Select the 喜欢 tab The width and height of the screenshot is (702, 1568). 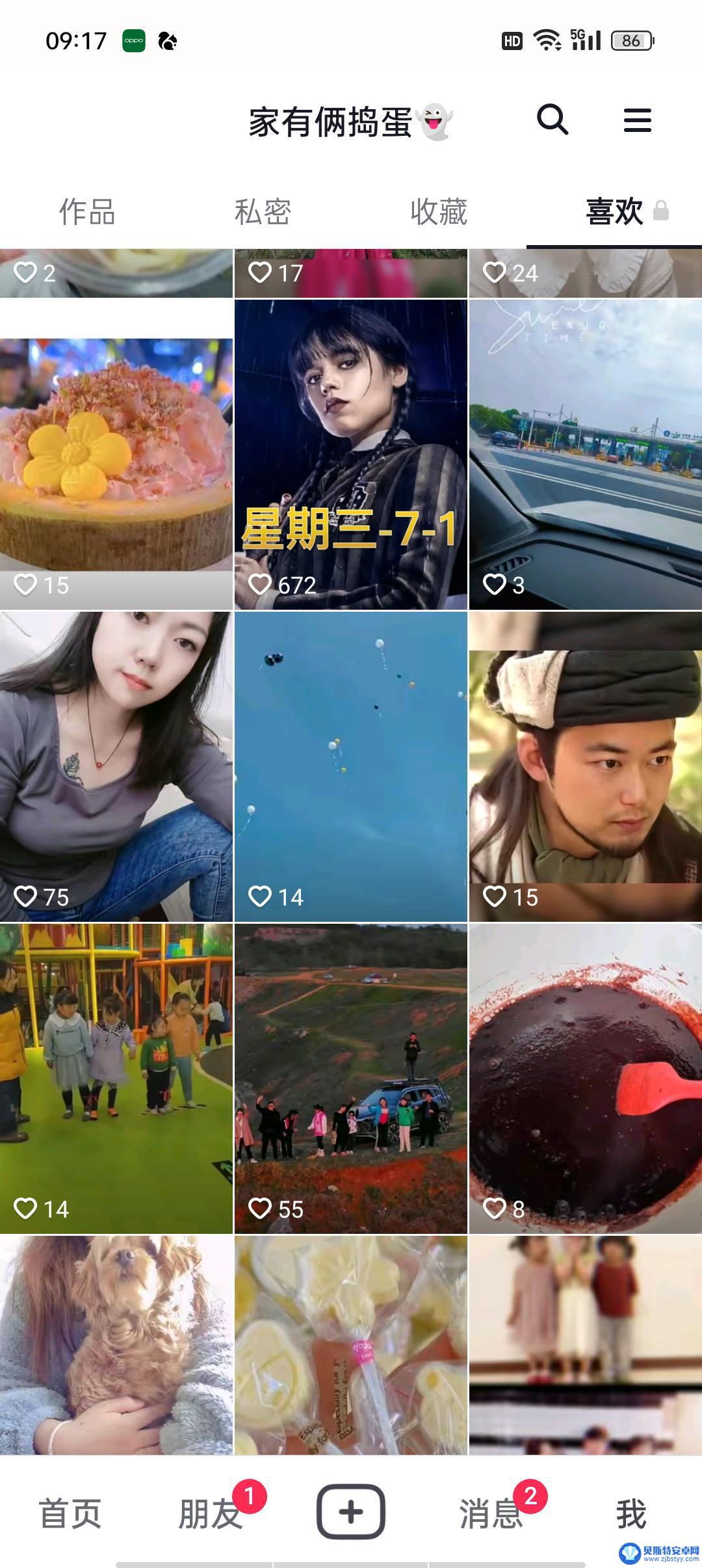(614, 212)
